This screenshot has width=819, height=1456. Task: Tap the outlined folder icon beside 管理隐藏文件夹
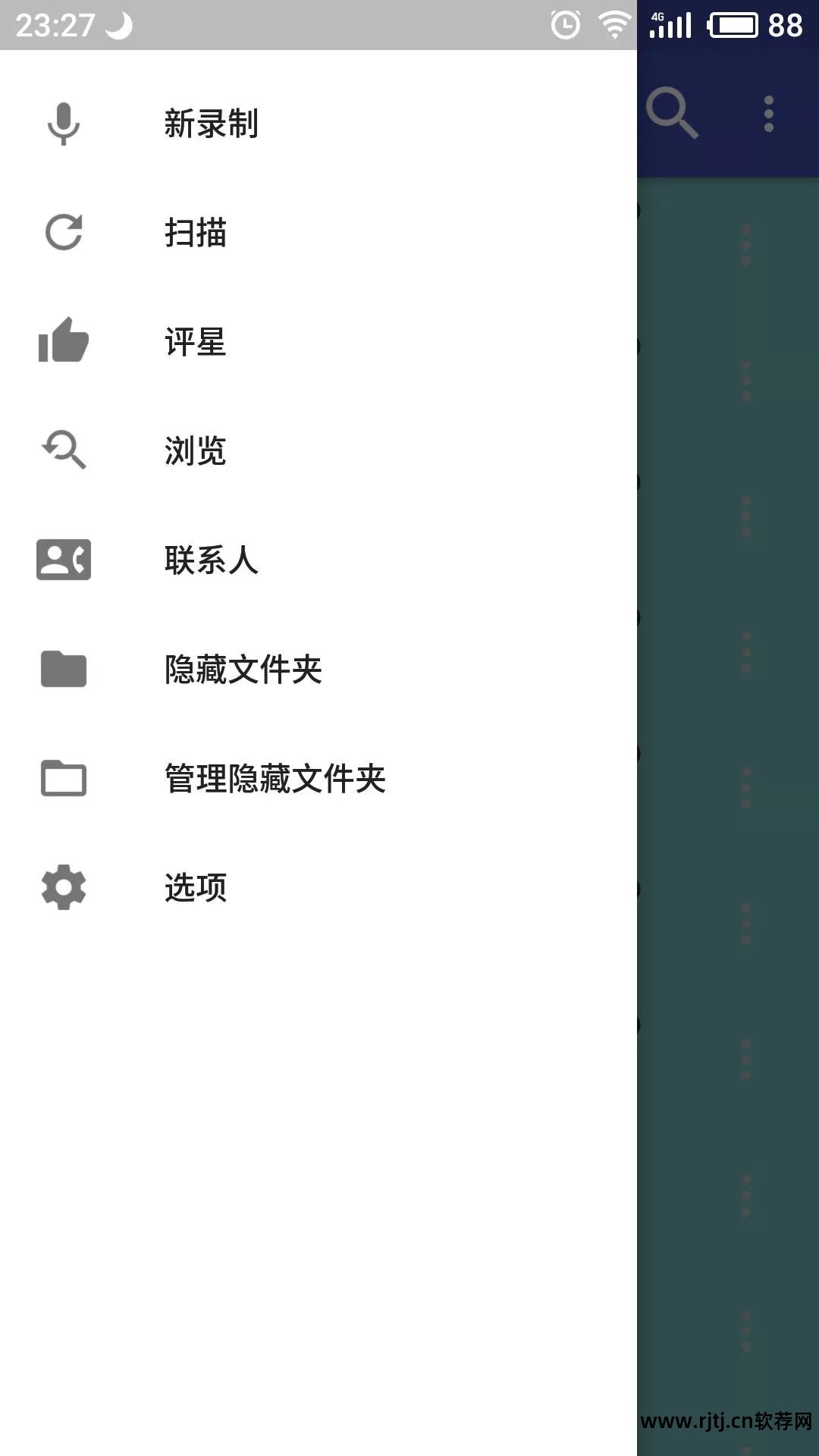(64, 779)
